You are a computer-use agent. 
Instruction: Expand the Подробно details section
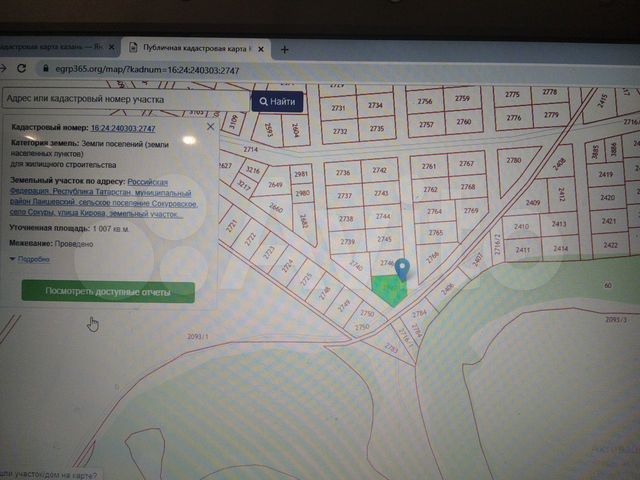point(30,259)
